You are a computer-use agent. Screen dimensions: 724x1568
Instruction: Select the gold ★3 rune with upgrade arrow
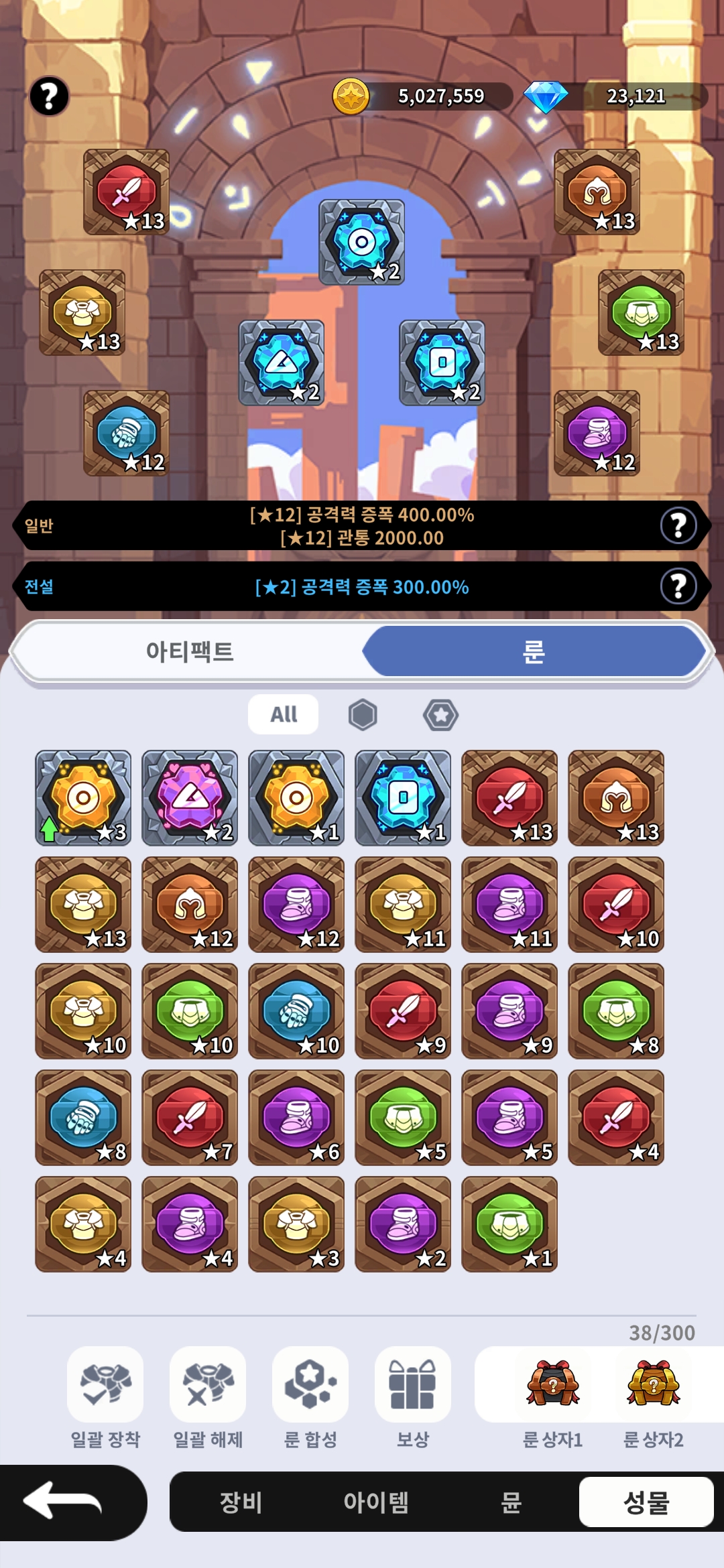(83, 798)
